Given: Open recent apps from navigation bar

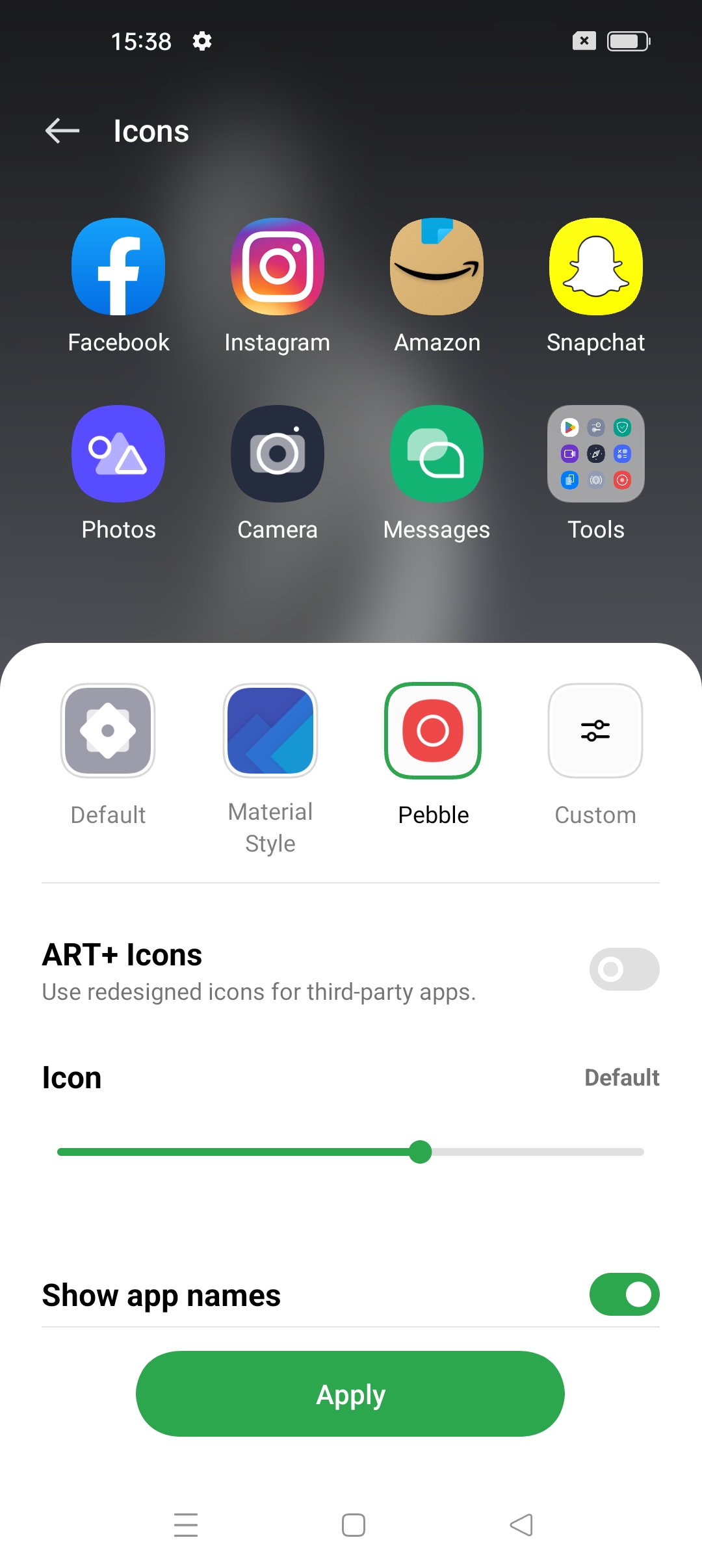Looking at the screenshot, I should pos(186,1525).
